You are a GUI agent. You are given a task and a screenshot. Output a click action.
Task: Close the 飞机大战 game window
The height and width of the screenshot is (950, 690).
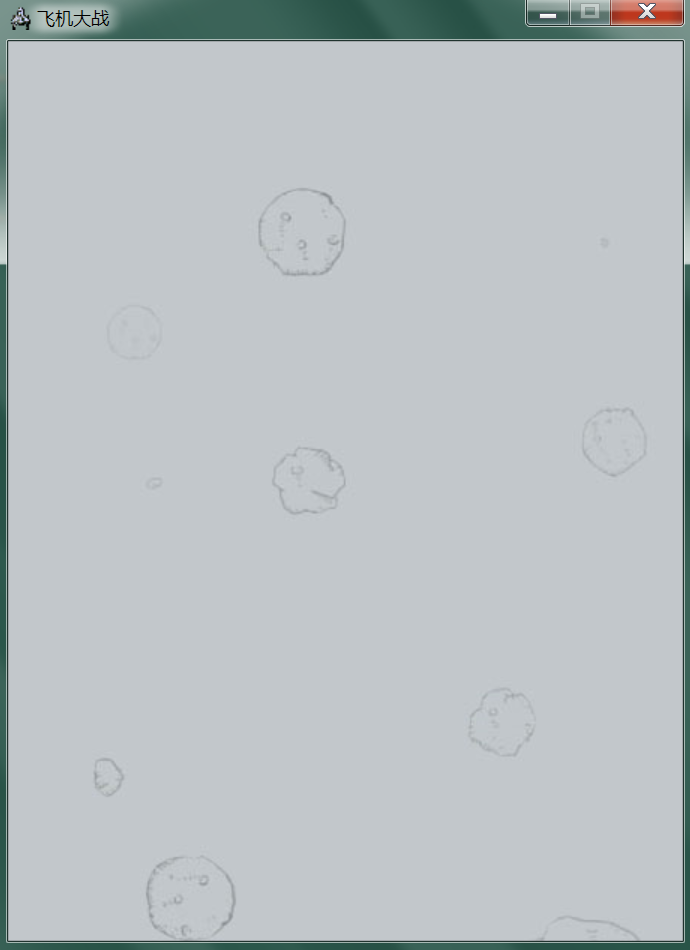[646, 12]
